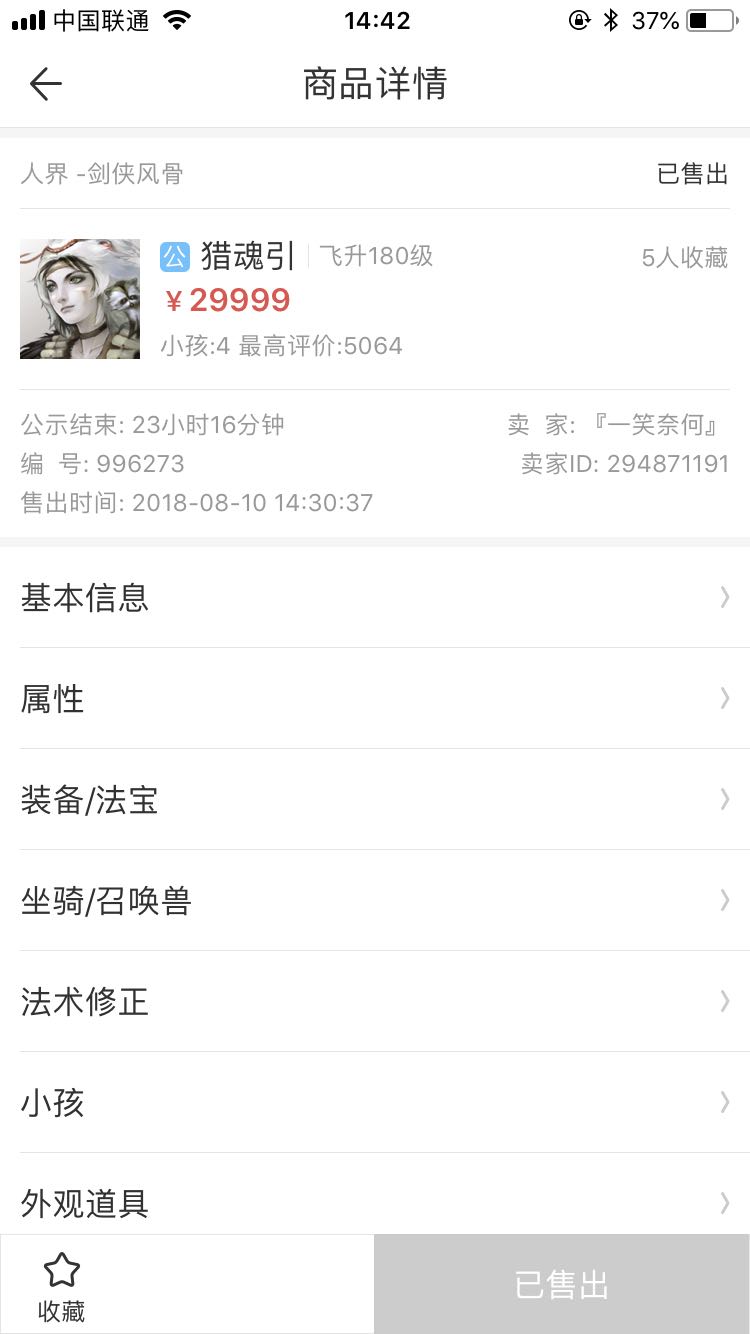Image resolution: width=750 pixels, height=1334 pixels.
Task: Add item to favorites with 收藏 star
Action: point(62,1287)
